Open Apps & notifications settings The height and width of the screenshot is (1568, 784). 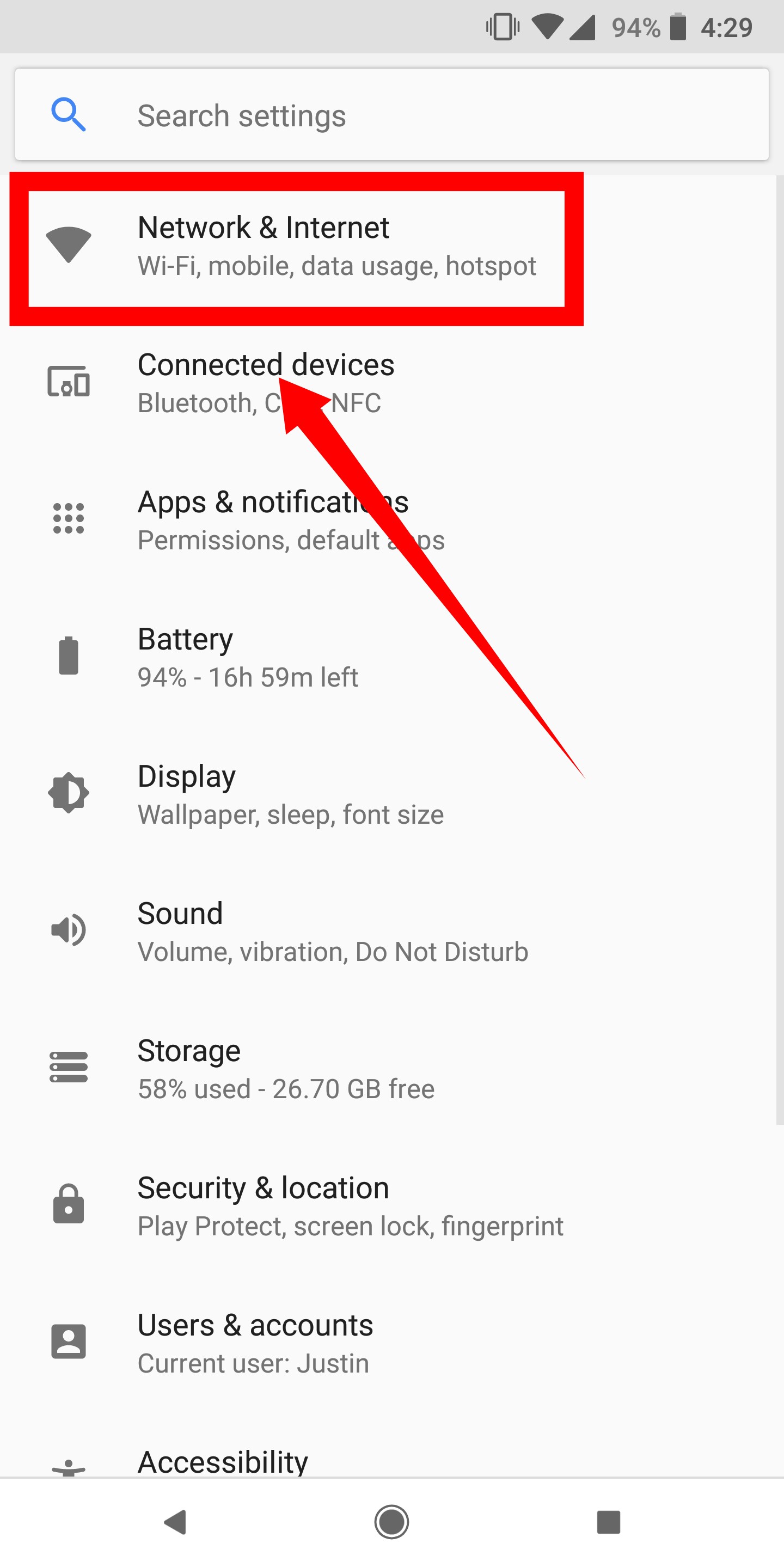pos(273,519)
